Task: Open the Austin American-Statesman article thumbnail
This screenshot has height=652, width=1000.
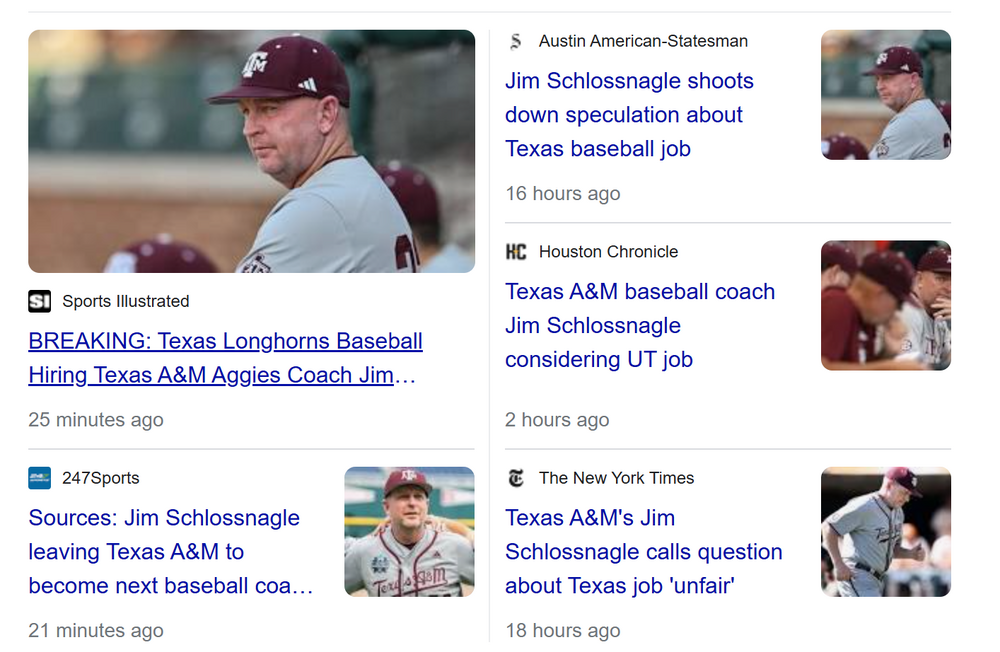Action: click(885, 95)
